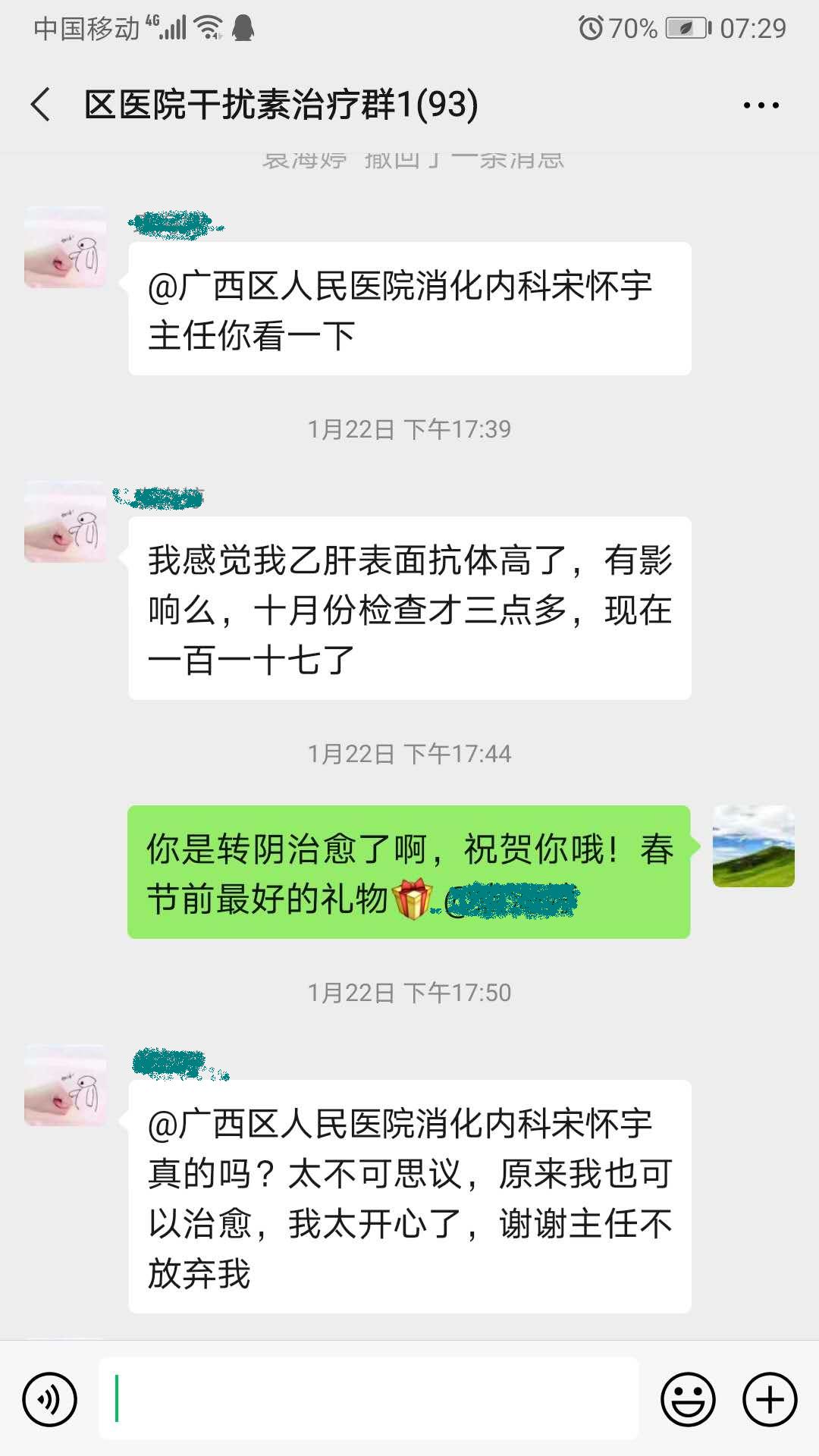
Task: Tap the group title 区医院干扰素治疗群1
Action: pos(281,105)
